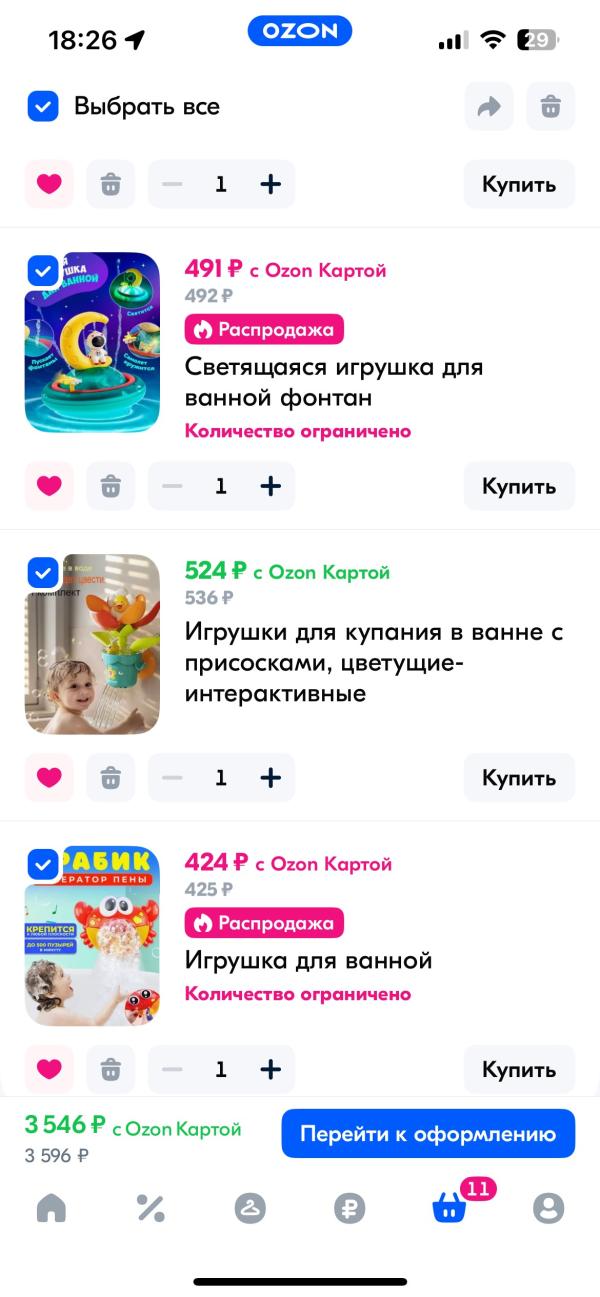
Task: Toggle the 'Выбрать все' checkbox
Action: [x=43, y=106]
